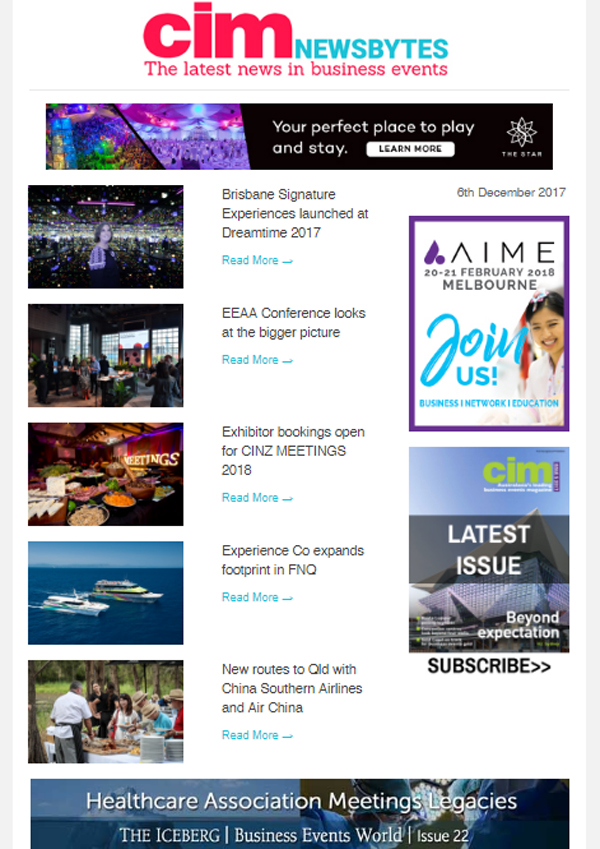
Task: Open the CIM latest issue cover
Action: pos(489,548)
